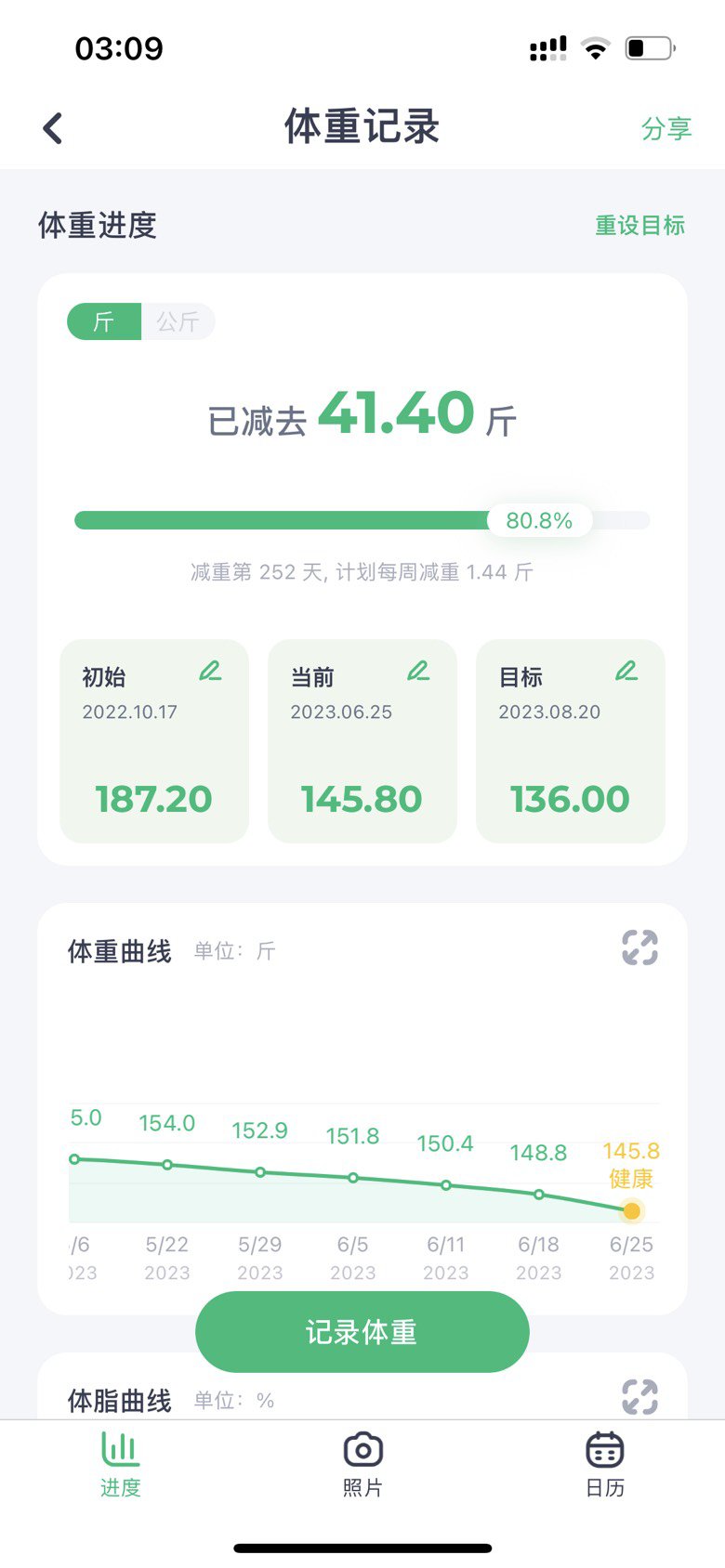Select the 斤 unit option

(104, 321)
